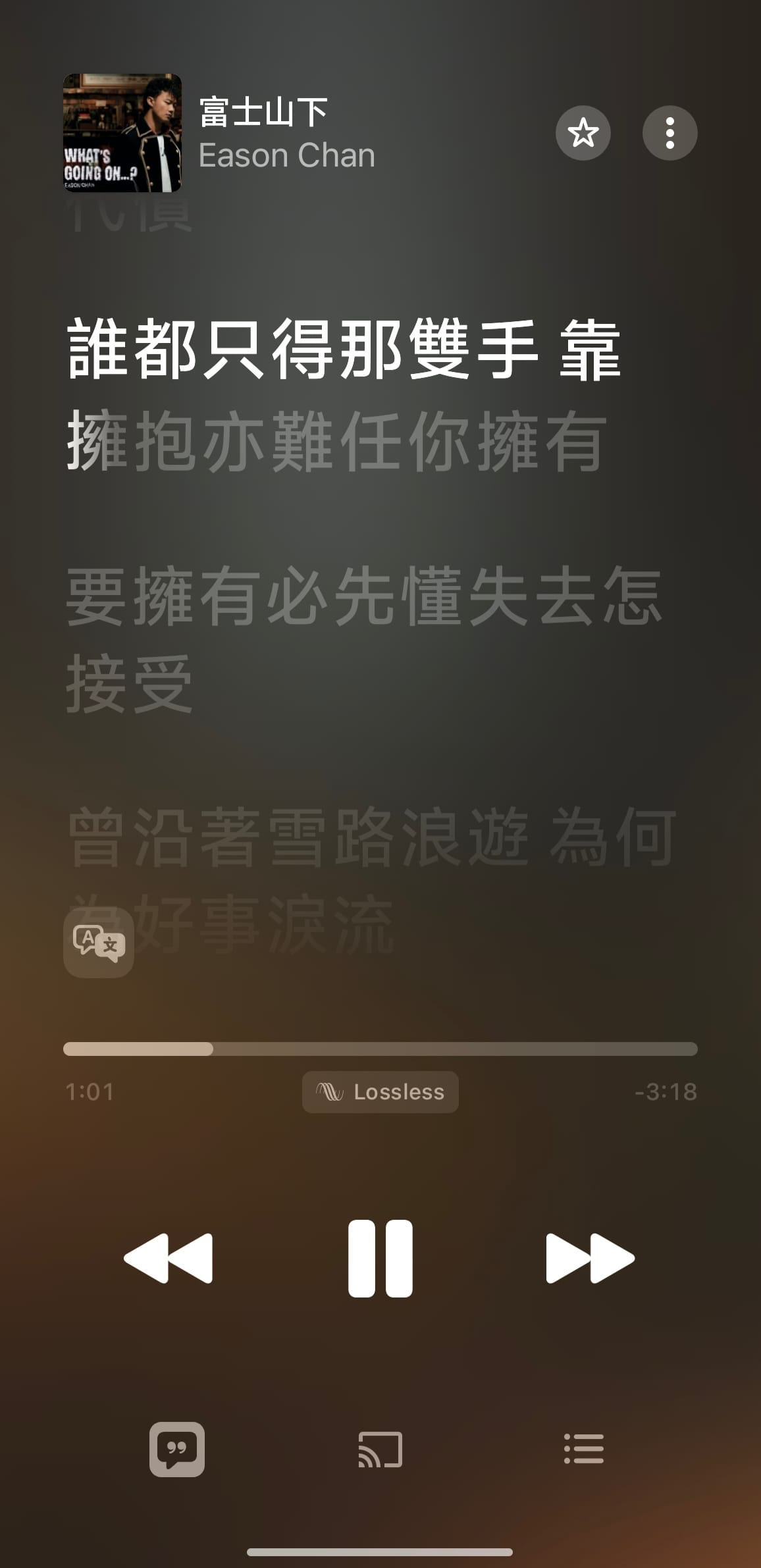Pause the current song
Image resolution: width=761 pixels, height=1568 pixels.
380,1258
